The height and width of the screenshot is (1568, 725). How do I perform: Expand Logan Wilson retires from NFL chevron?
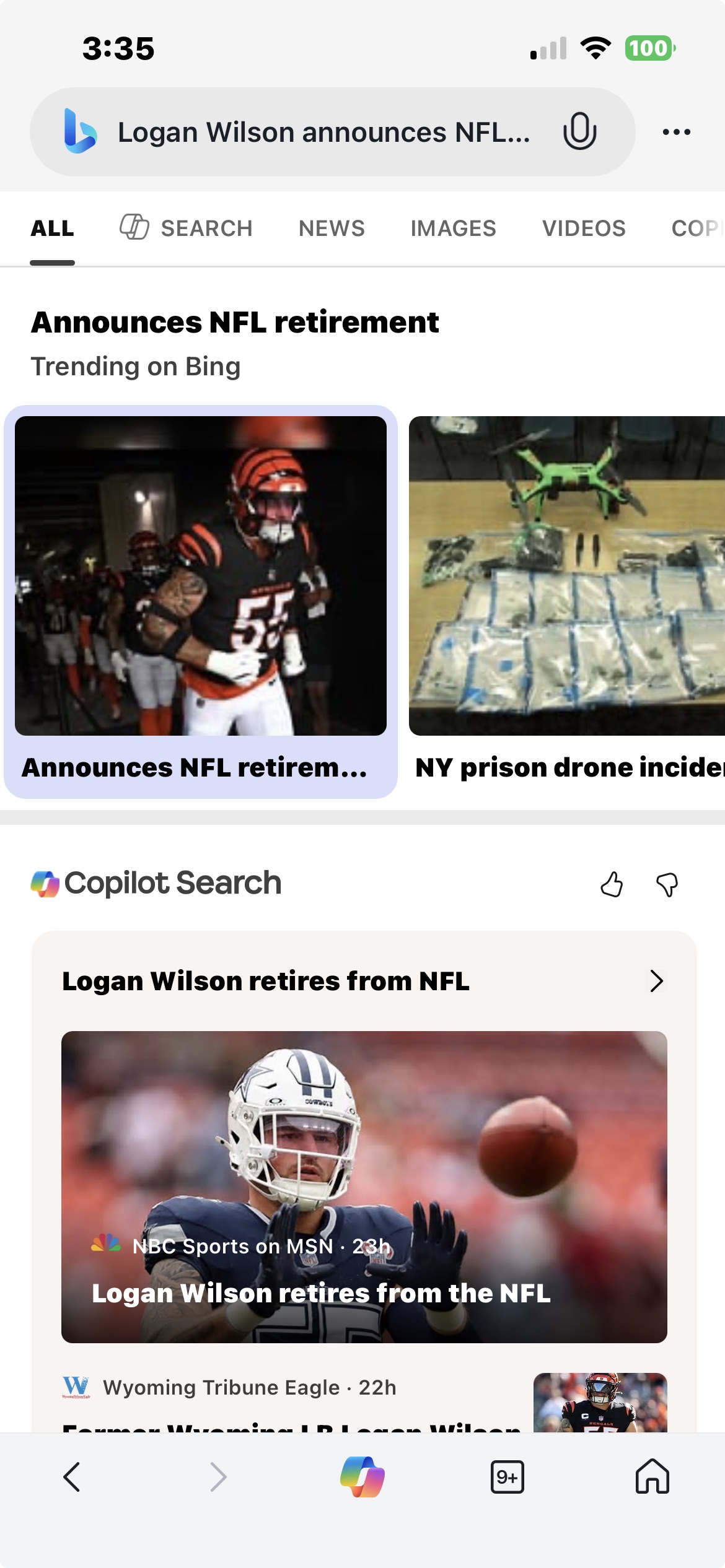pyautogui.click(x=656, y=981)
